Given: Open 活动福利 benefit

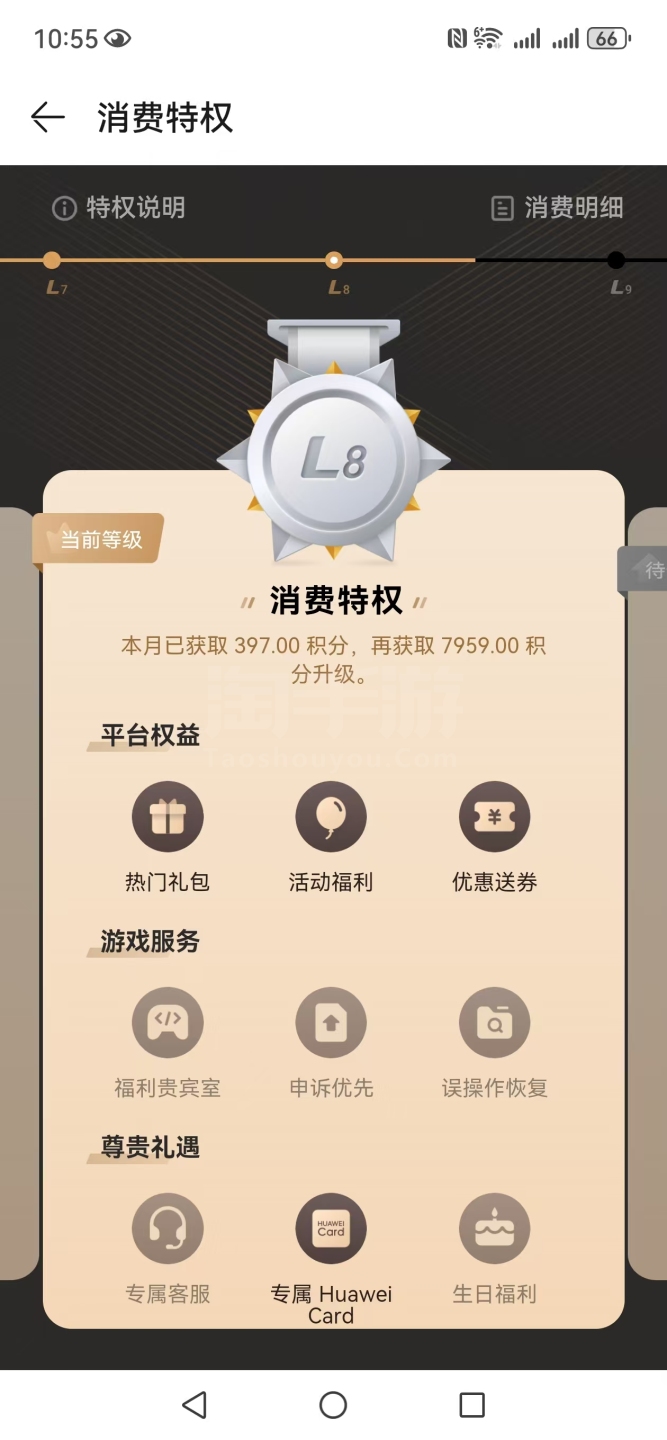Looking at the screenshot, I should click(x=331, y=817).
